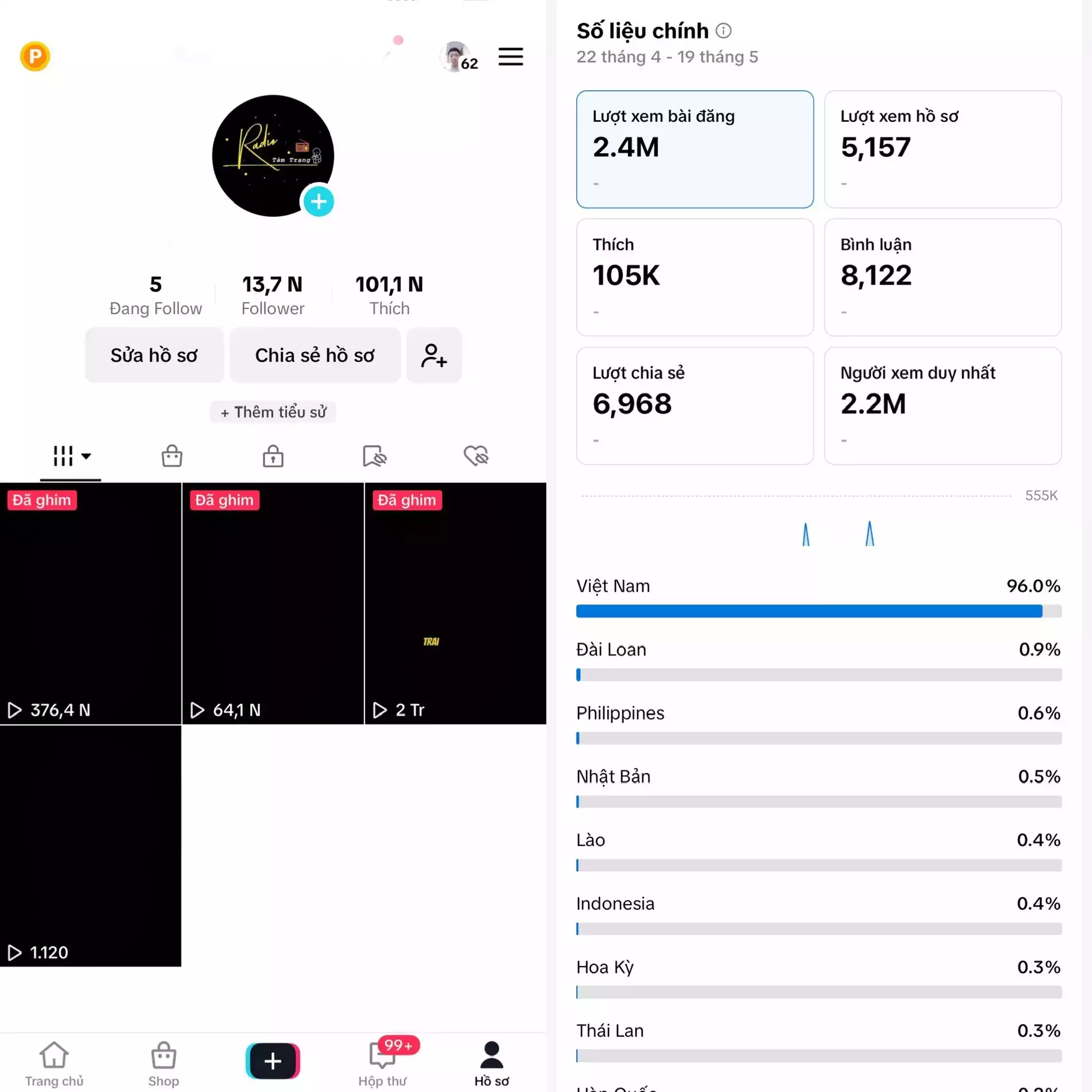The height and width of the screenshot is (1092, 1092).
Task: Open the video with 1.120 views
Action: pyautogui.click(x=90, y=845)
